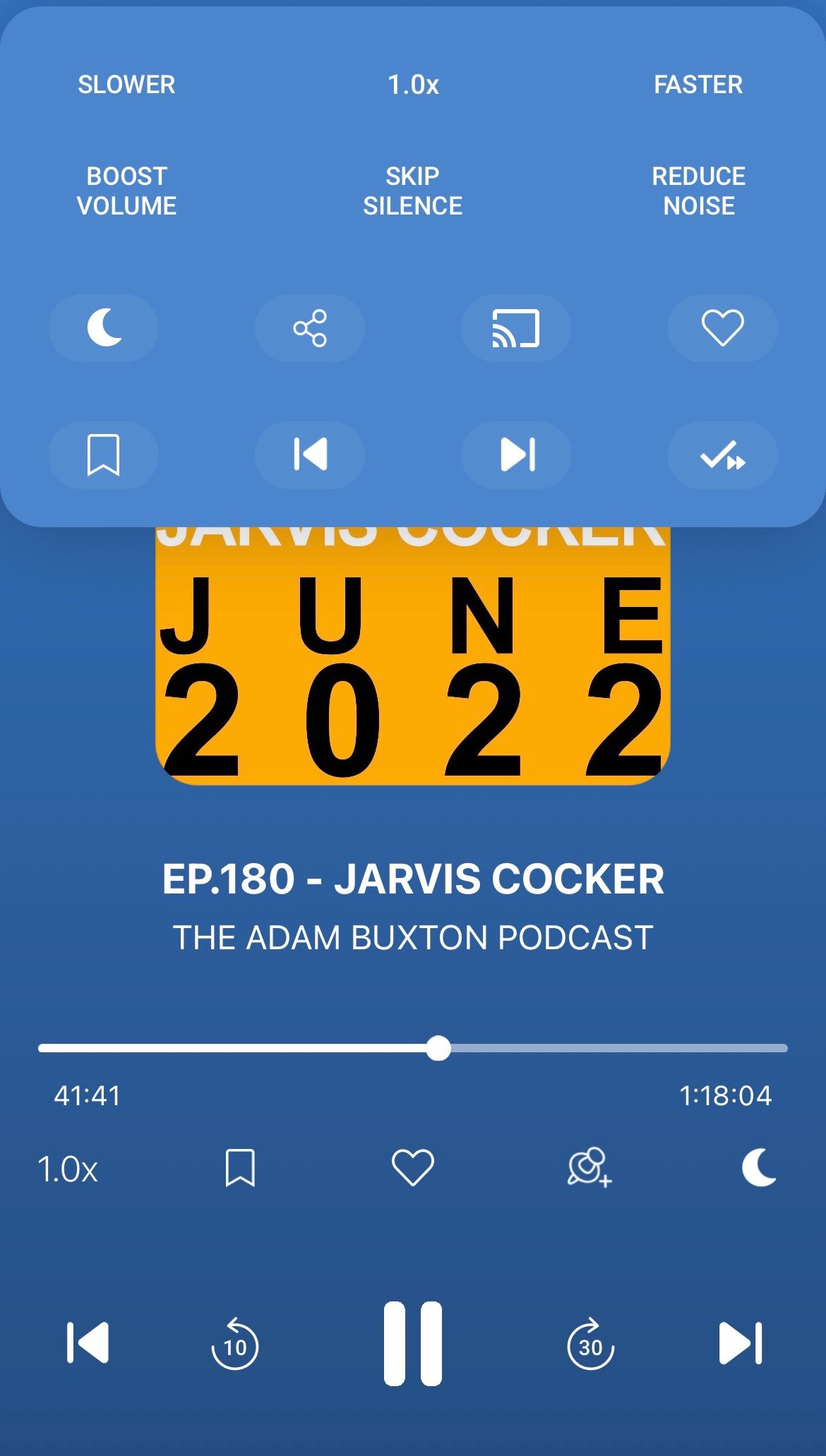Tap SLOWER to decrease playback speed
This screenshot has height=1456, width=826.
coord(126,85)
